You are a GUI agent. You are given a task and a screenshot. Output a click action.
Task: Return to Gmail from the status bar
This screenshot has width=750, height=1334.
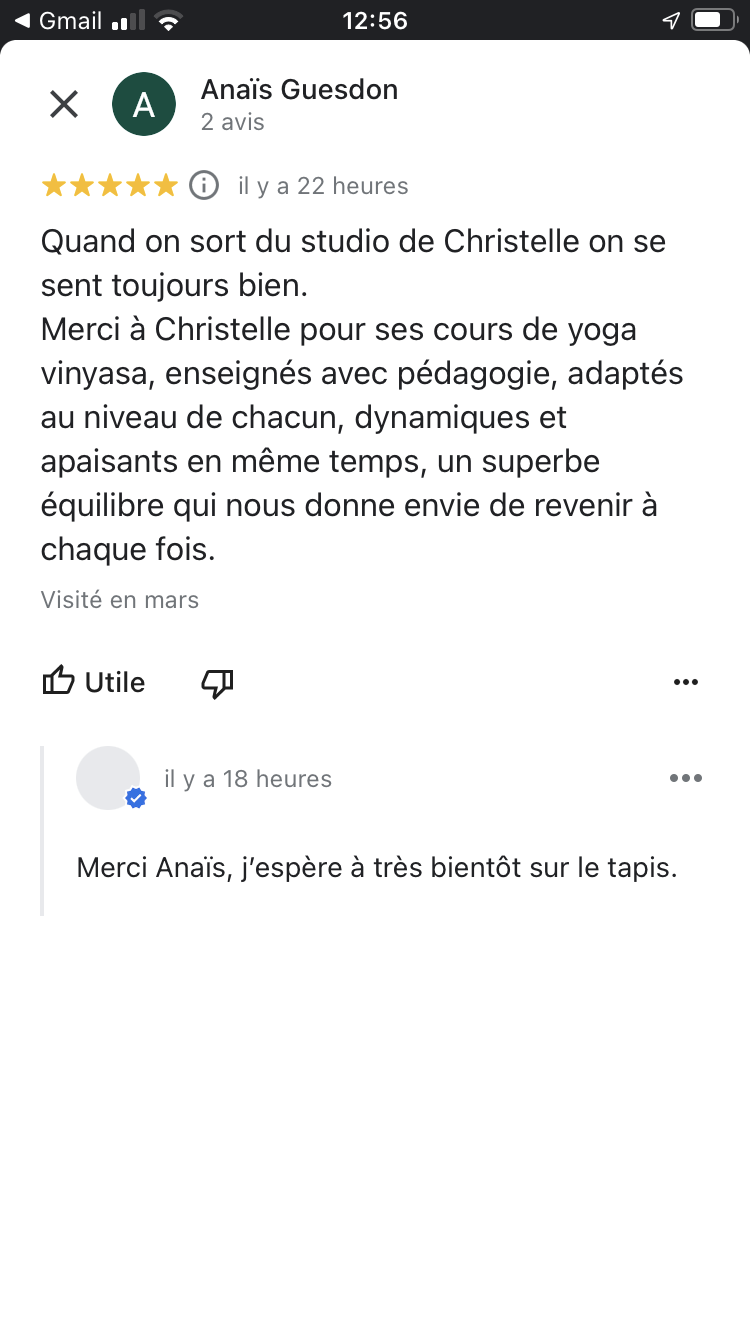58,20
